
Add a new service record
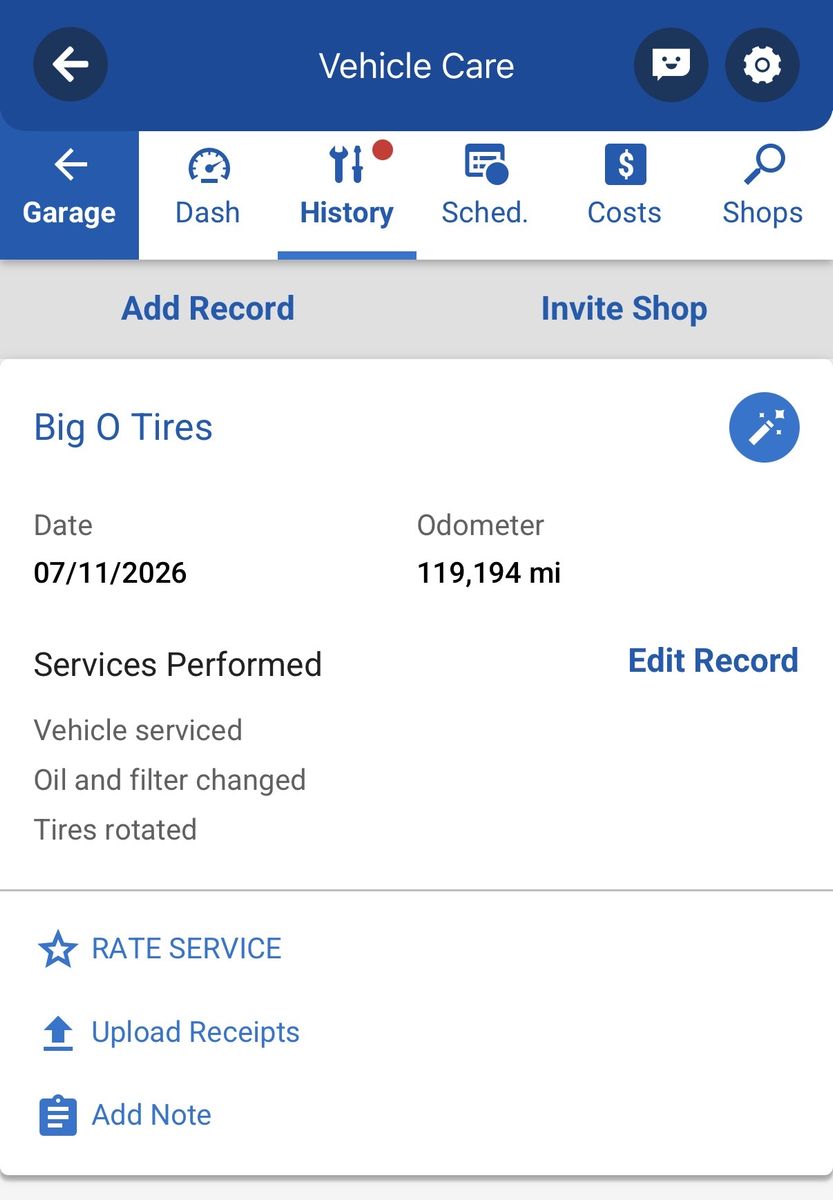(208, 308)
